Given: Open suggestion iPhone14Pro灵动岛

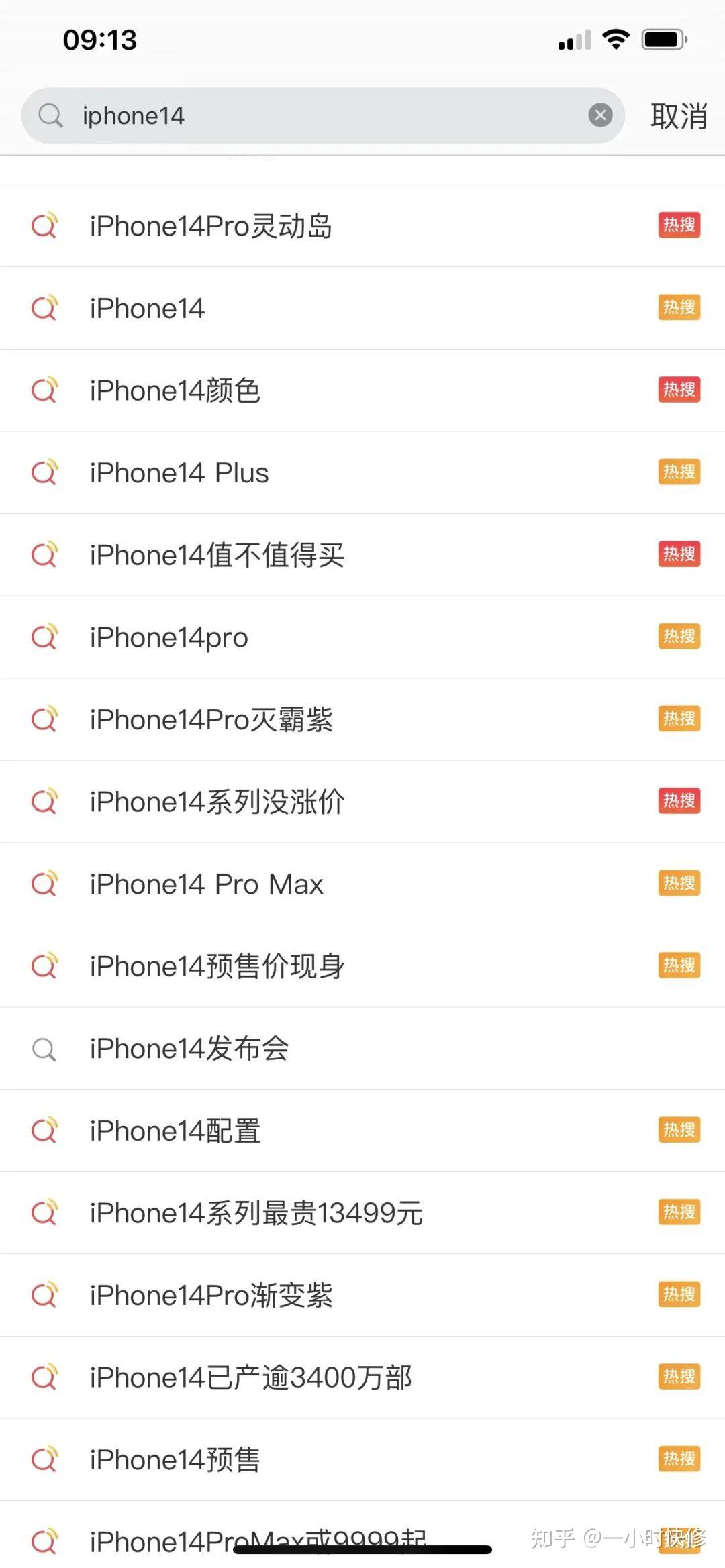Looking at the screenshot, I should 211,226.
